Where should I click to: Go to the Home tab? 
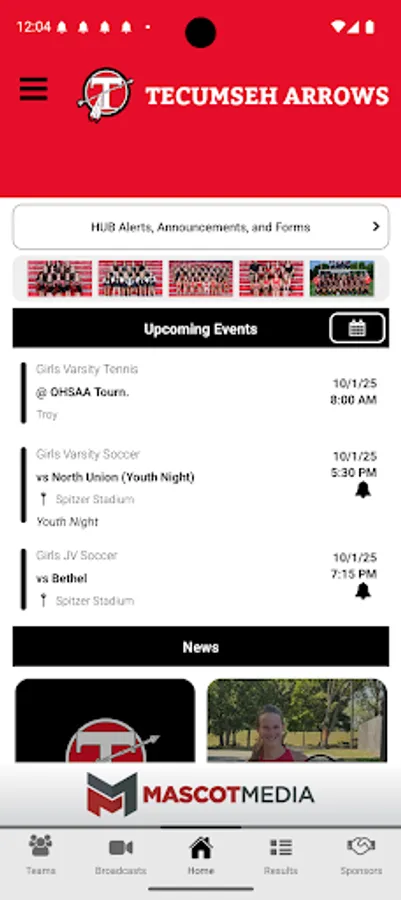click(x=201, y=855)
